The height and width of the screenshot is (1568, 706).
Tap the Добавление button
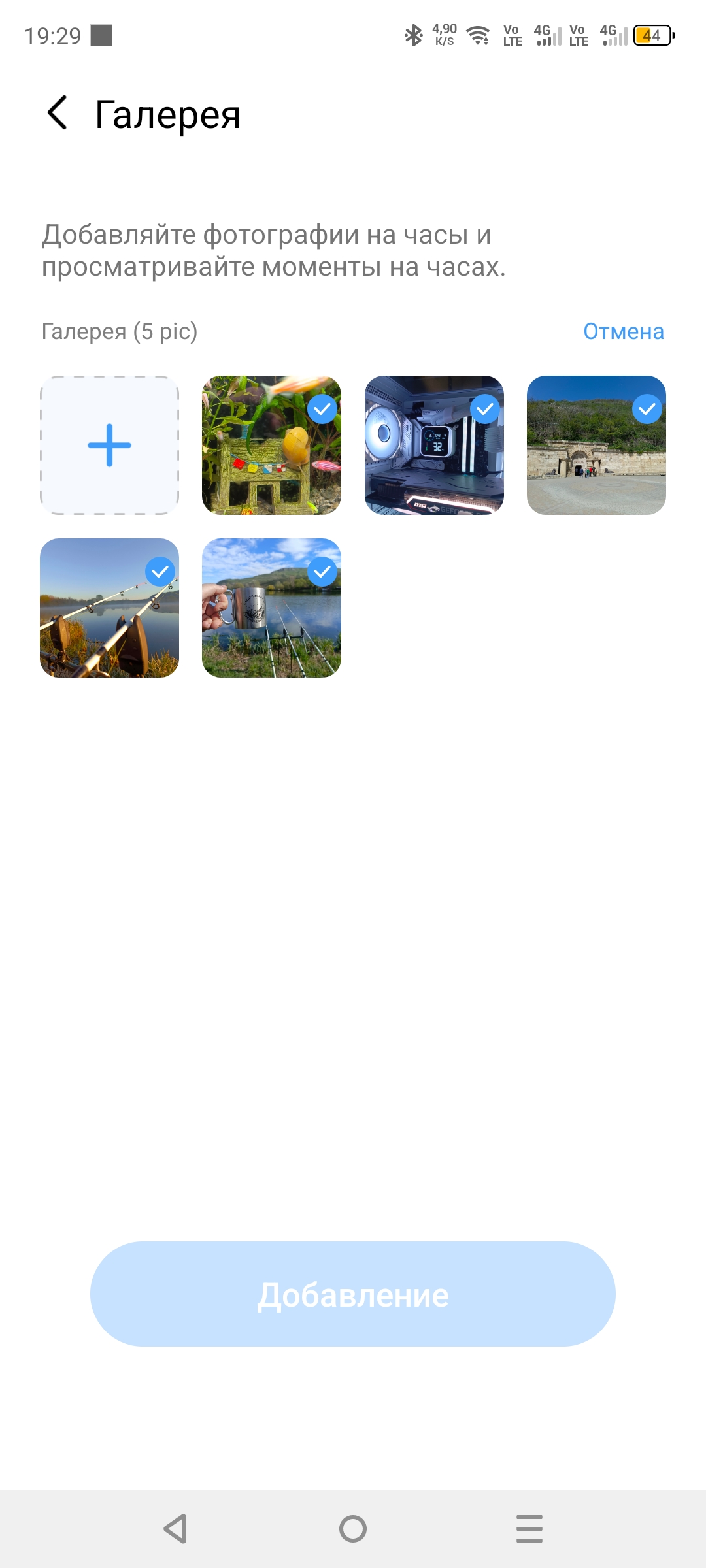click(x=353, y=1294)
